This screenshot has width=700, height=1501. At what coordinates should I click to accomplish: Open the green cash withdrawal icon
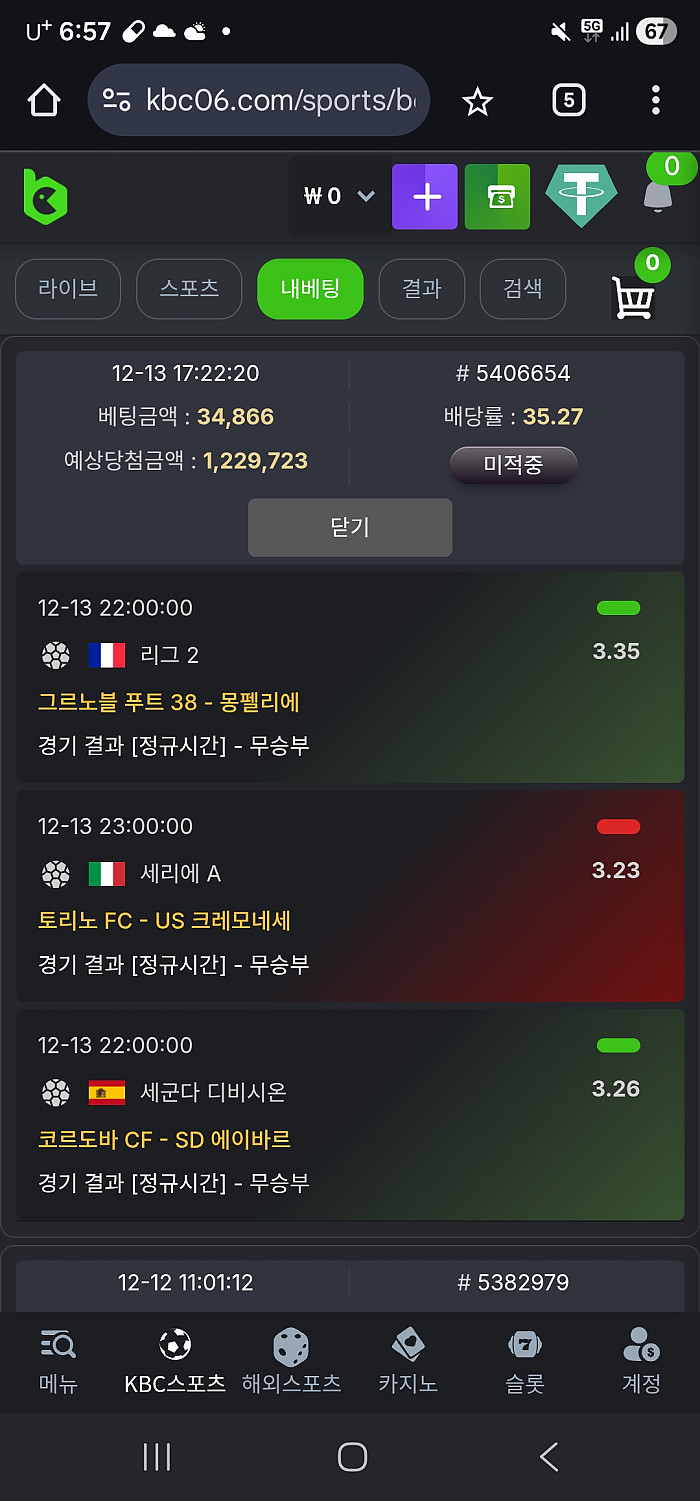[x=497, y=197]
